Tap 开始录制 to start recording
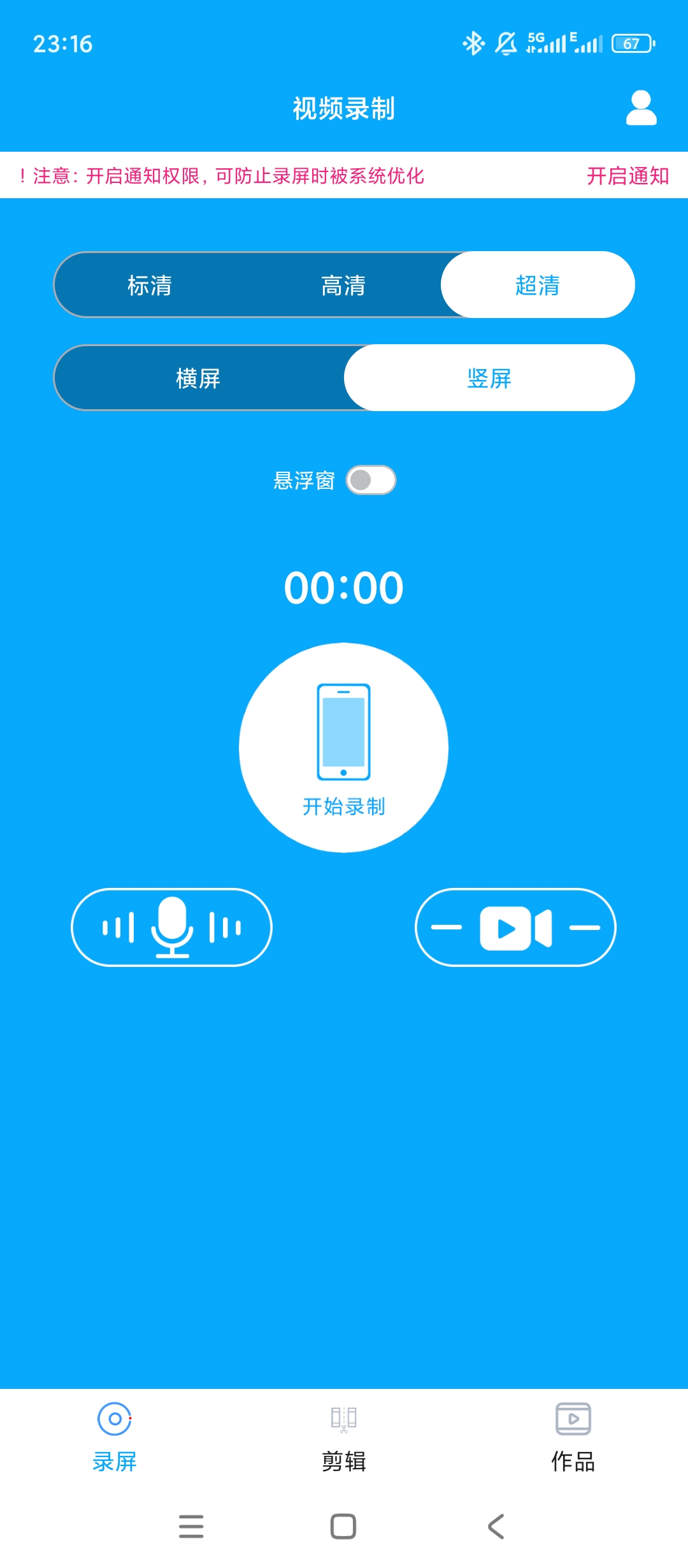 (343, 748)
